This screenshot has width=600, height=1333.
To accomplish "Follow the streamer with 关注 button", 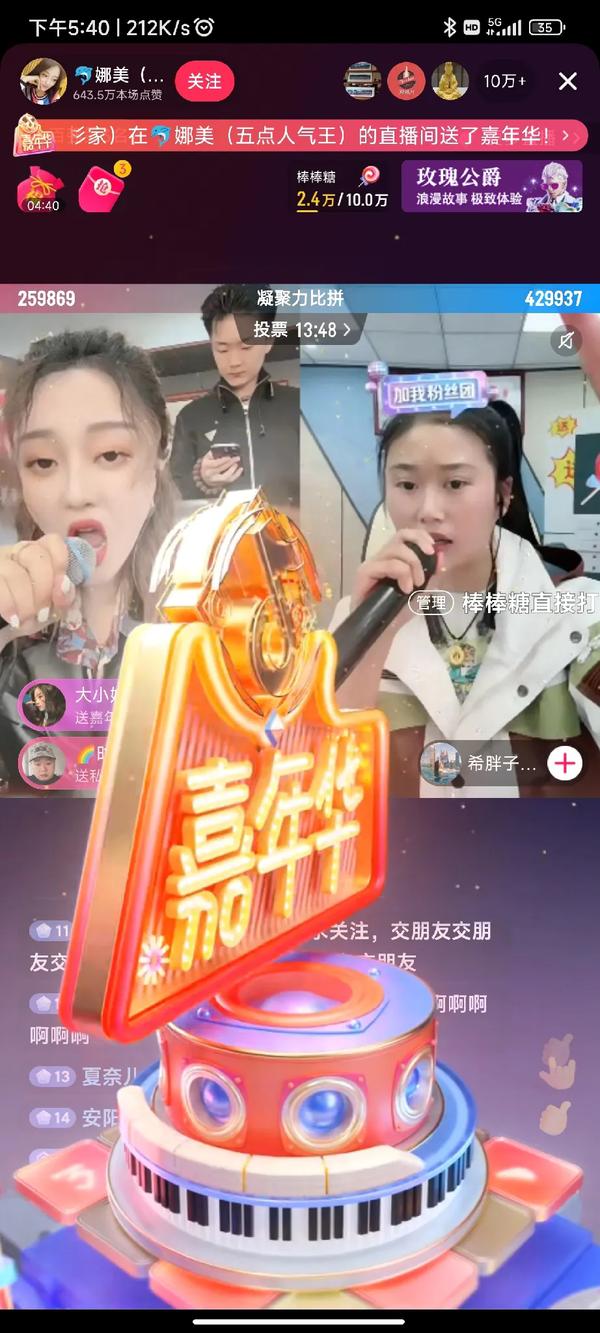I will pyautogui.click(x=204, y=81).
